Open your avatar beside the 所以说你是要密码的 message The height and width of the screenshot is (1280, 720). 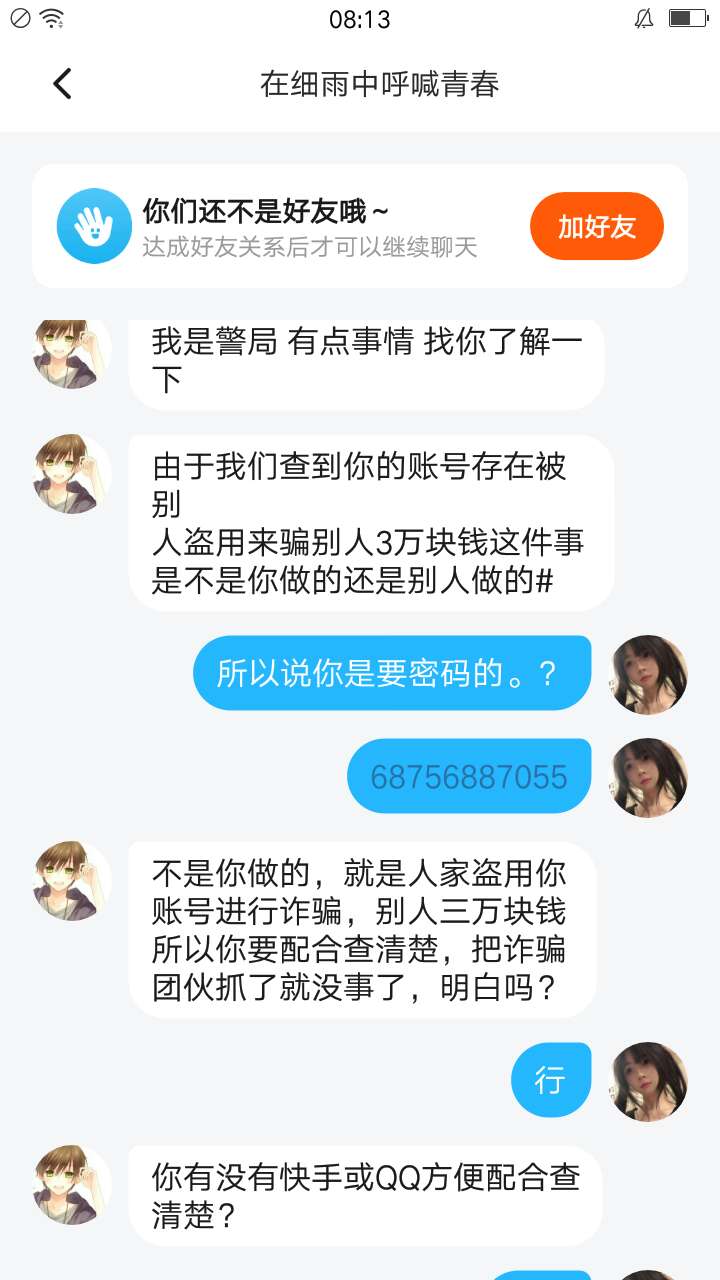(x=649, y=674)
